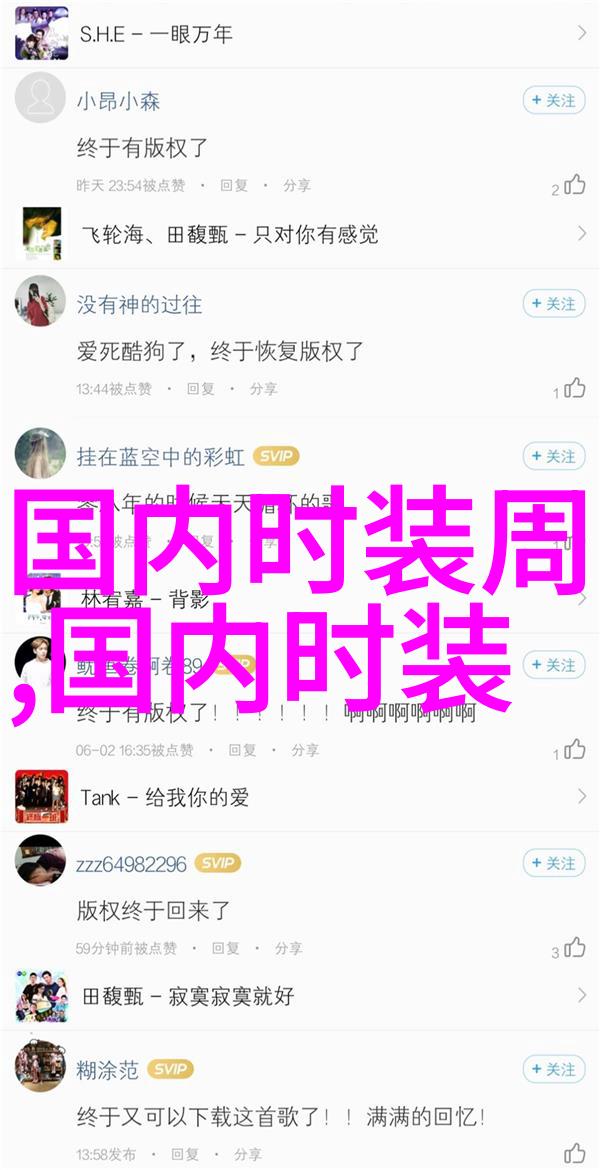Open the song Tank - 给我你的爱
The height and width of the screenshot is (1170, 600).
300,797
